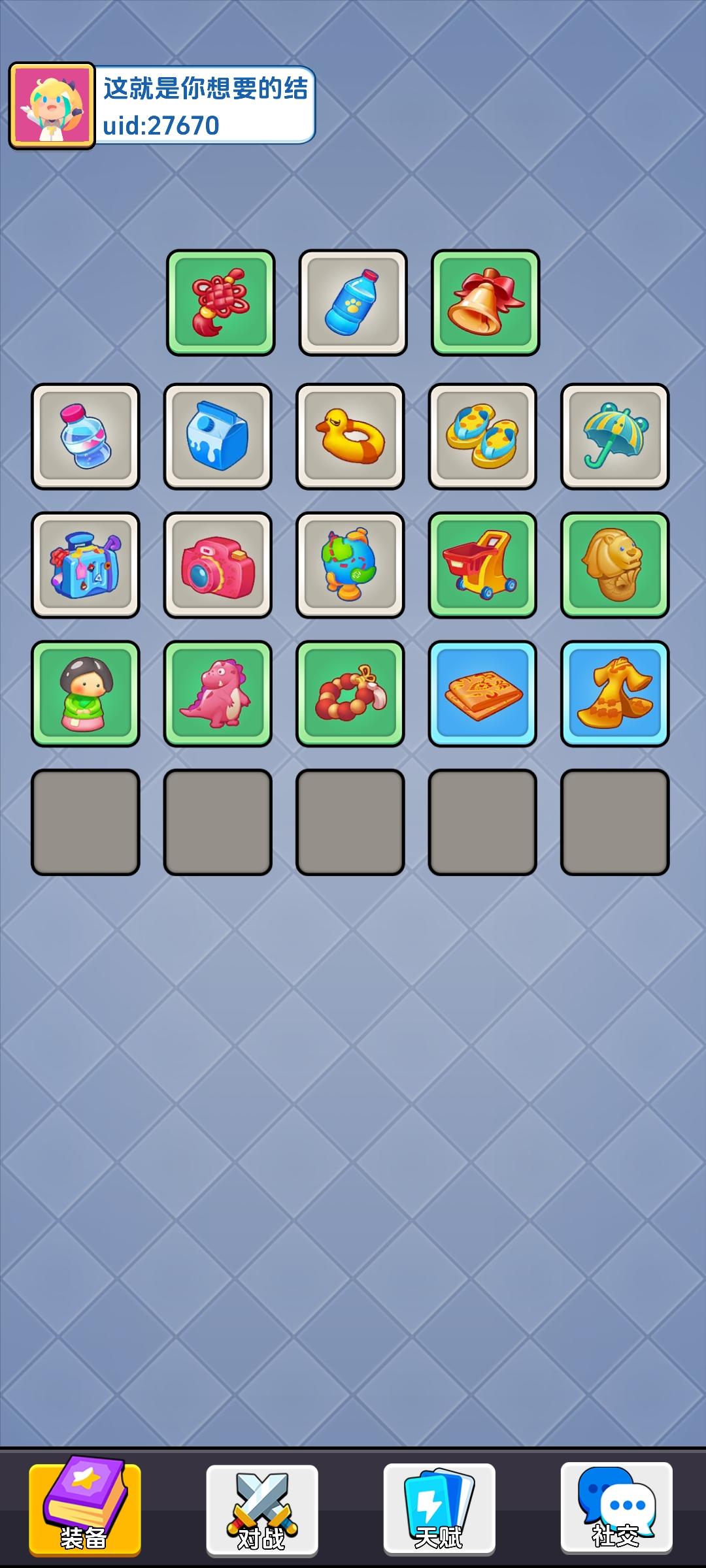706x1568 pixels.
Task: Select the rubber duck swim ring
Action: [348, 434]
